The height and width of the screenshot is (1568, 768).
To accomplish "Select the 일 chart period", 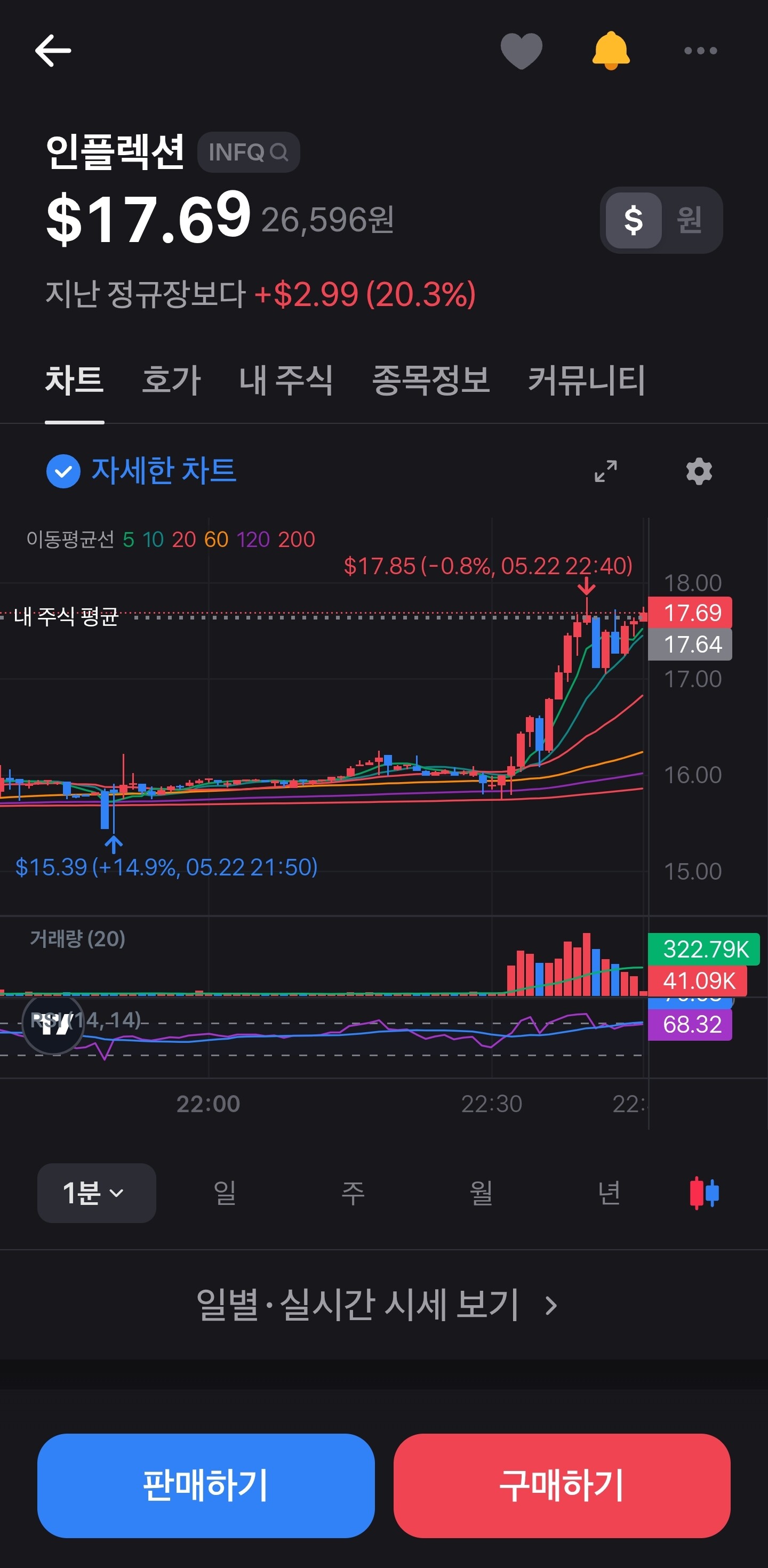I will tap(225, 1193).
